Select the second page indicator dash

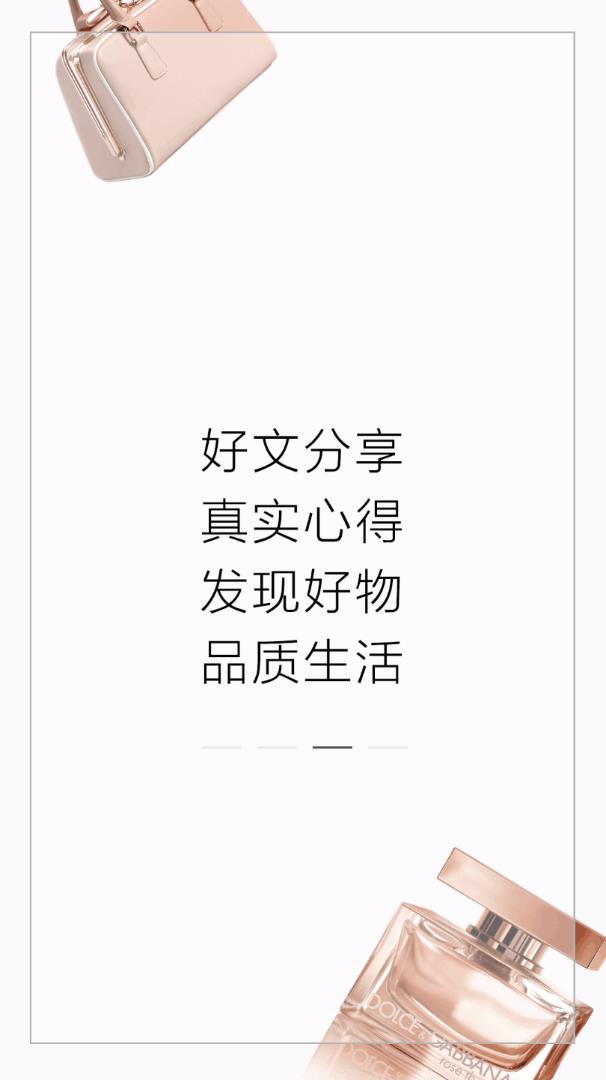(x=277, y=747)
